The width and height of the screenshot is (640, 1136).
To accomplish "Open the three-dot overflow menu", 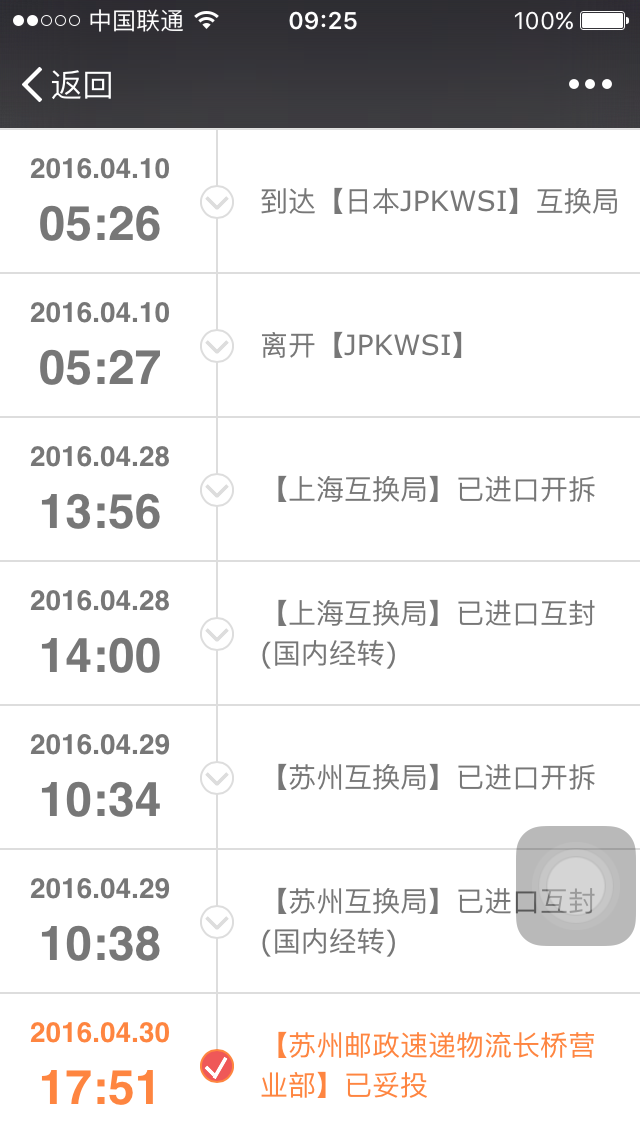I will [590, 85].
